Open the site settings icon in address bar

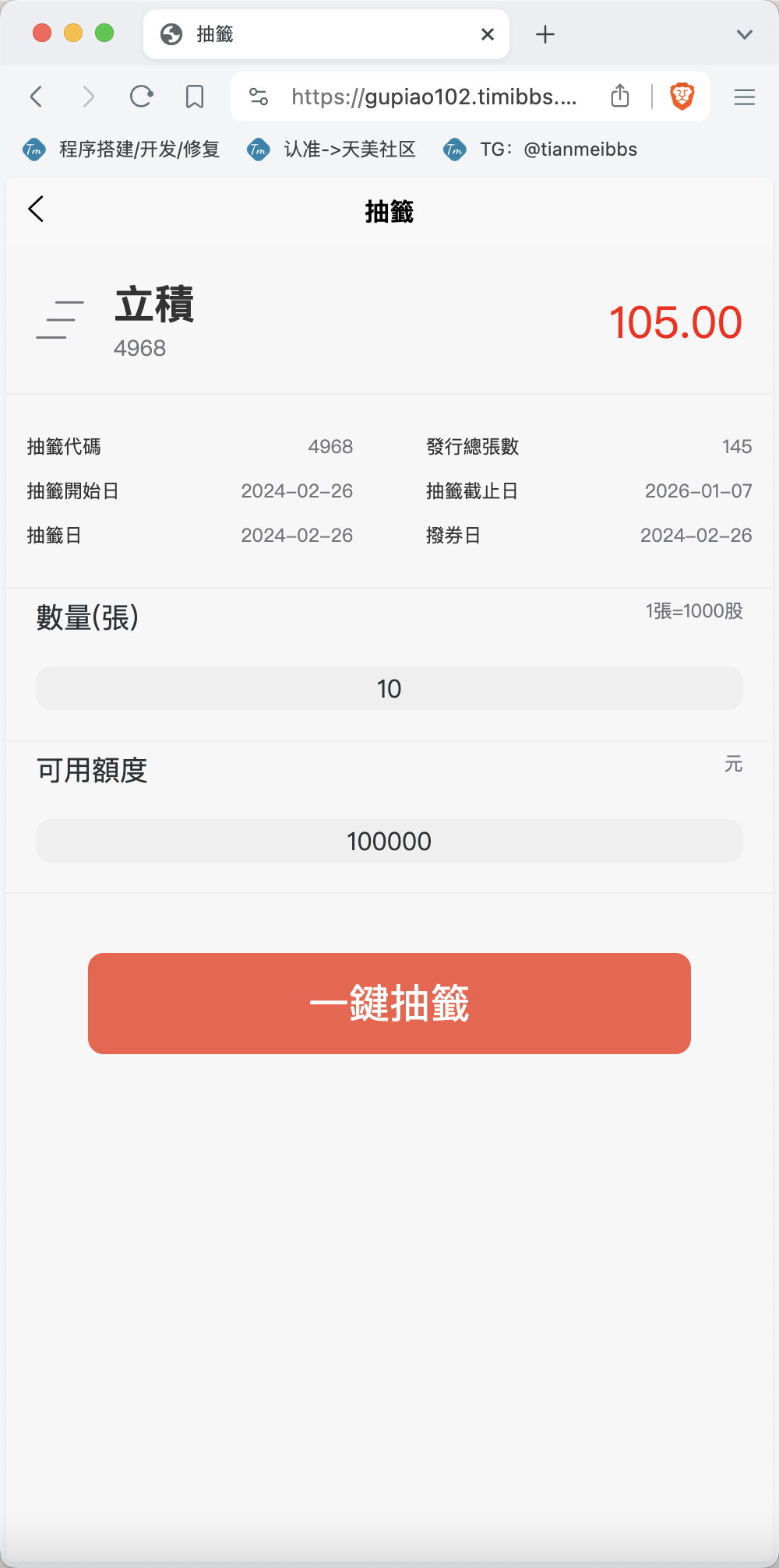tap(259, 97)
